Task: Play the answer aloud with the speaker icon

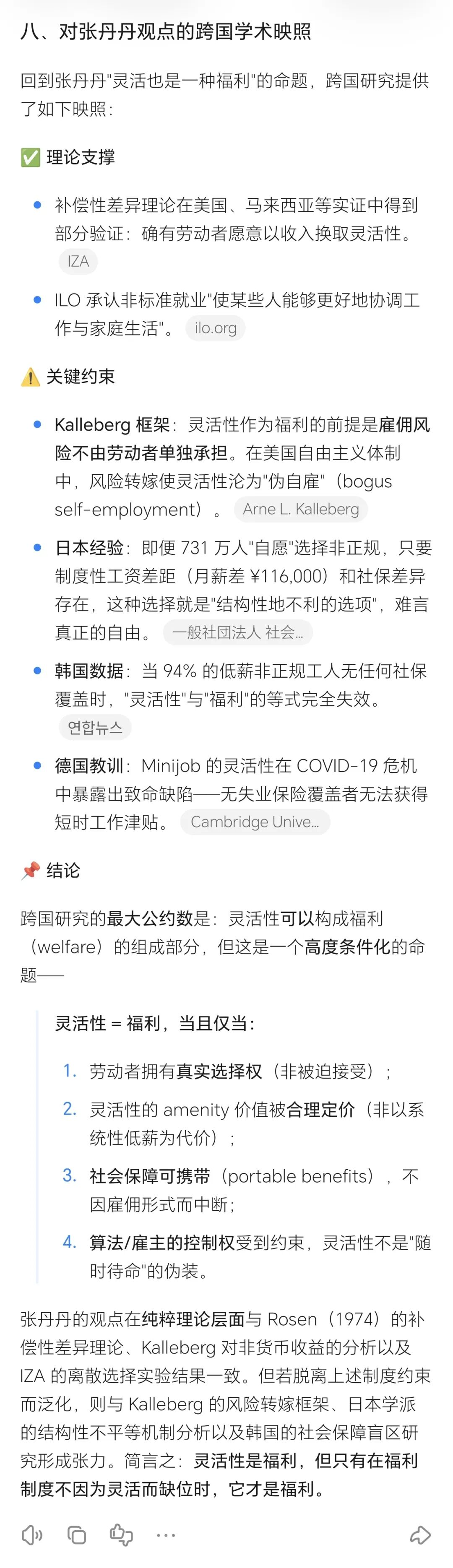Action: tap(31, 1535)
